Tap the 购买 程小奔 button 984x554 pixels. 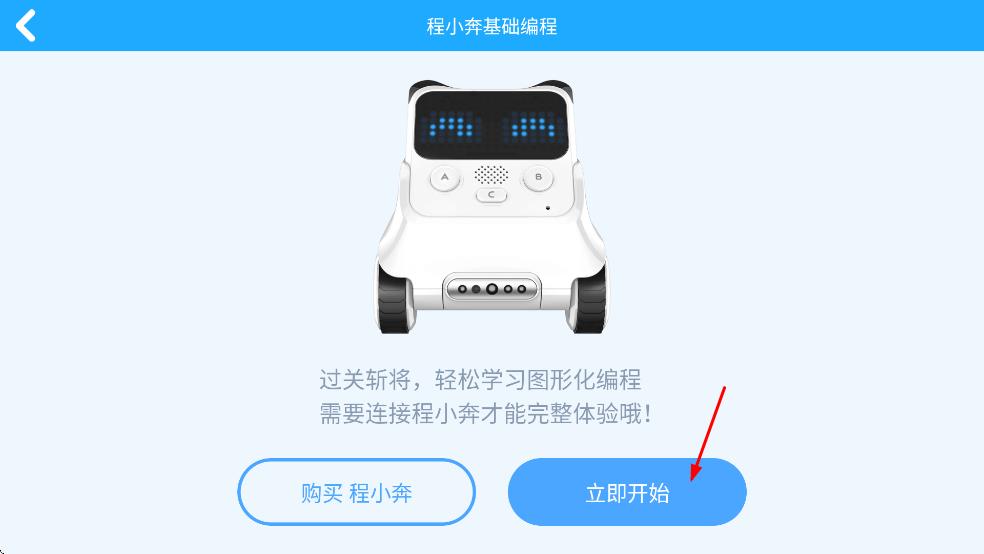[x=356, y=492]
